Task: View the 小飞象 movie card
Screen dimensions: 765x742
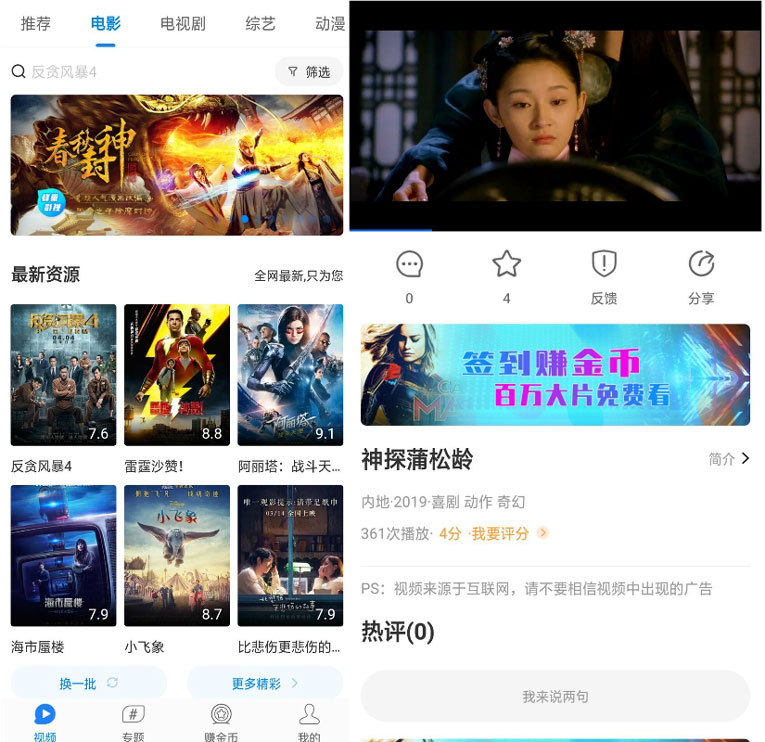Action: [177, 556]
